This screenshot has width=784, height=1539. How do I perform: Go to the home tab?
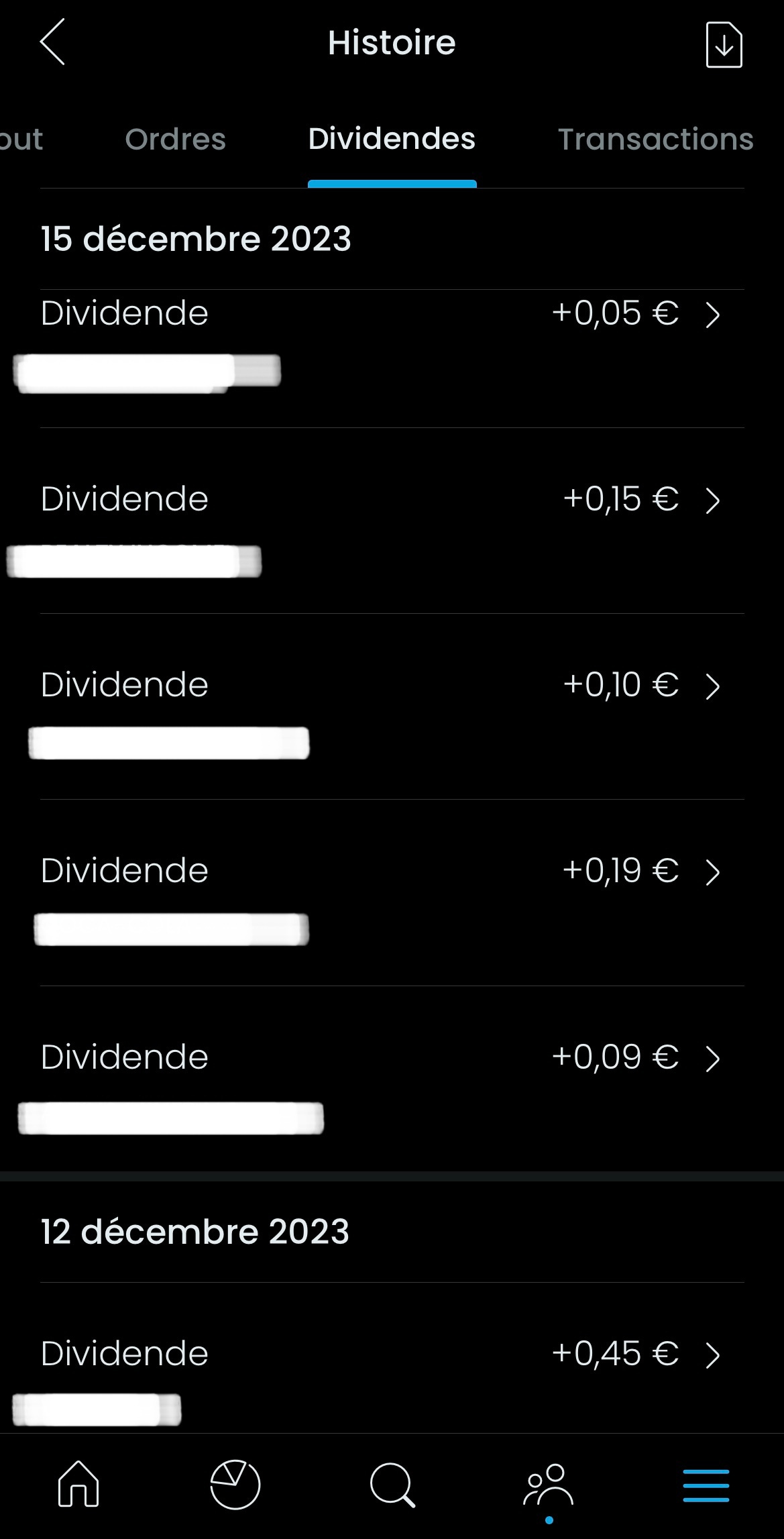pyautogui.click(x=78, y=1484)
